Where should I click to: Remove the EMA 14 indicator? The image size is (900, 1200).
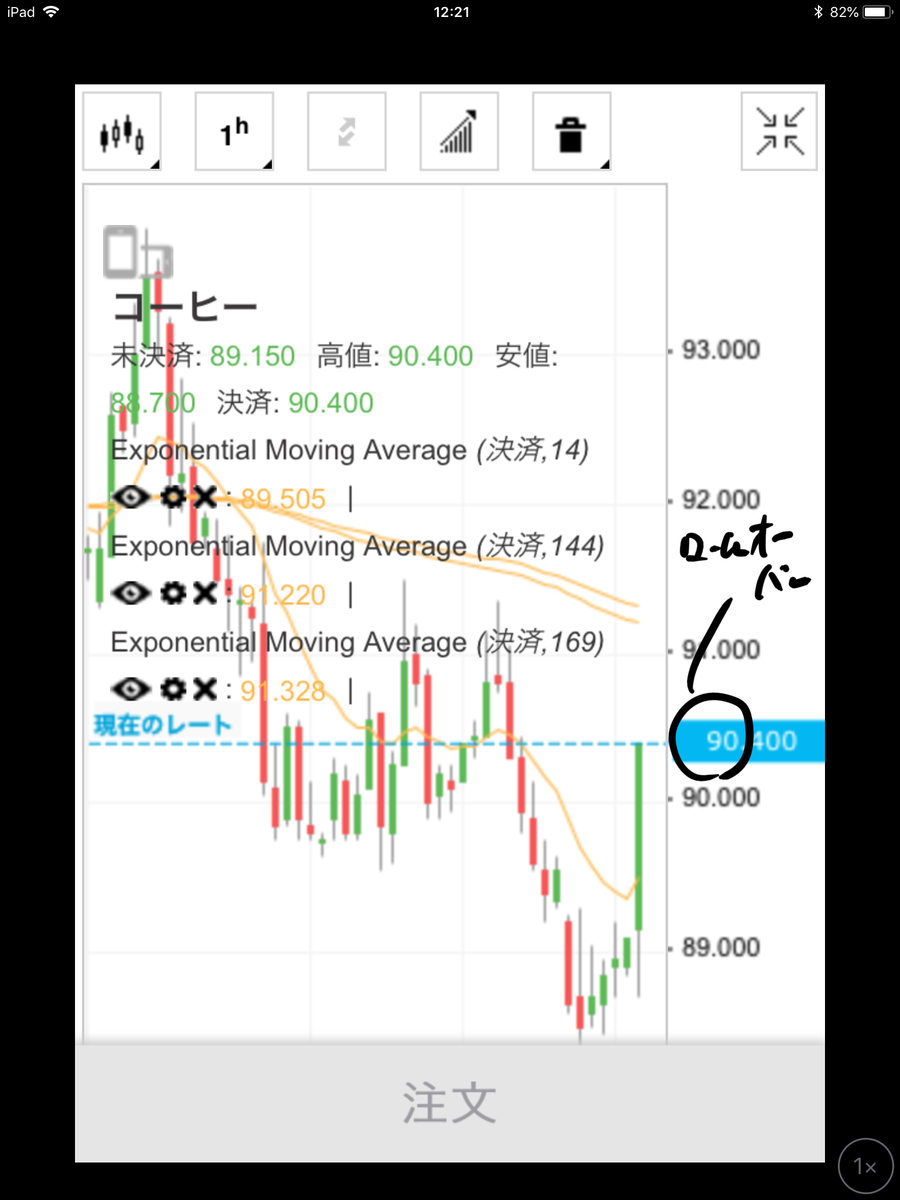205,498
